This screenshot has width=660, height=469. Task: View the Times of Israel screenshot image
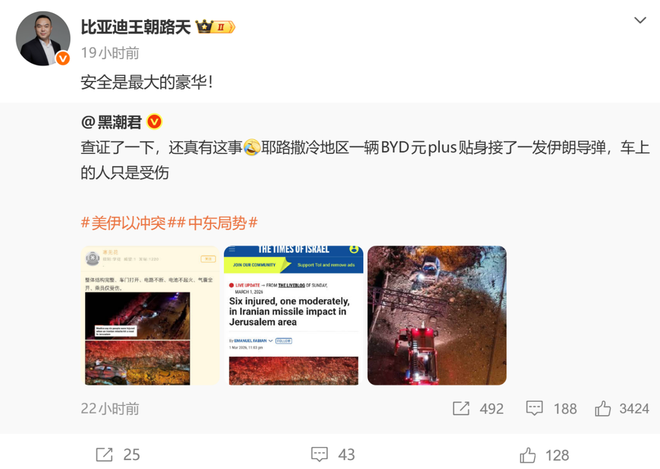[x=293, y=315]
